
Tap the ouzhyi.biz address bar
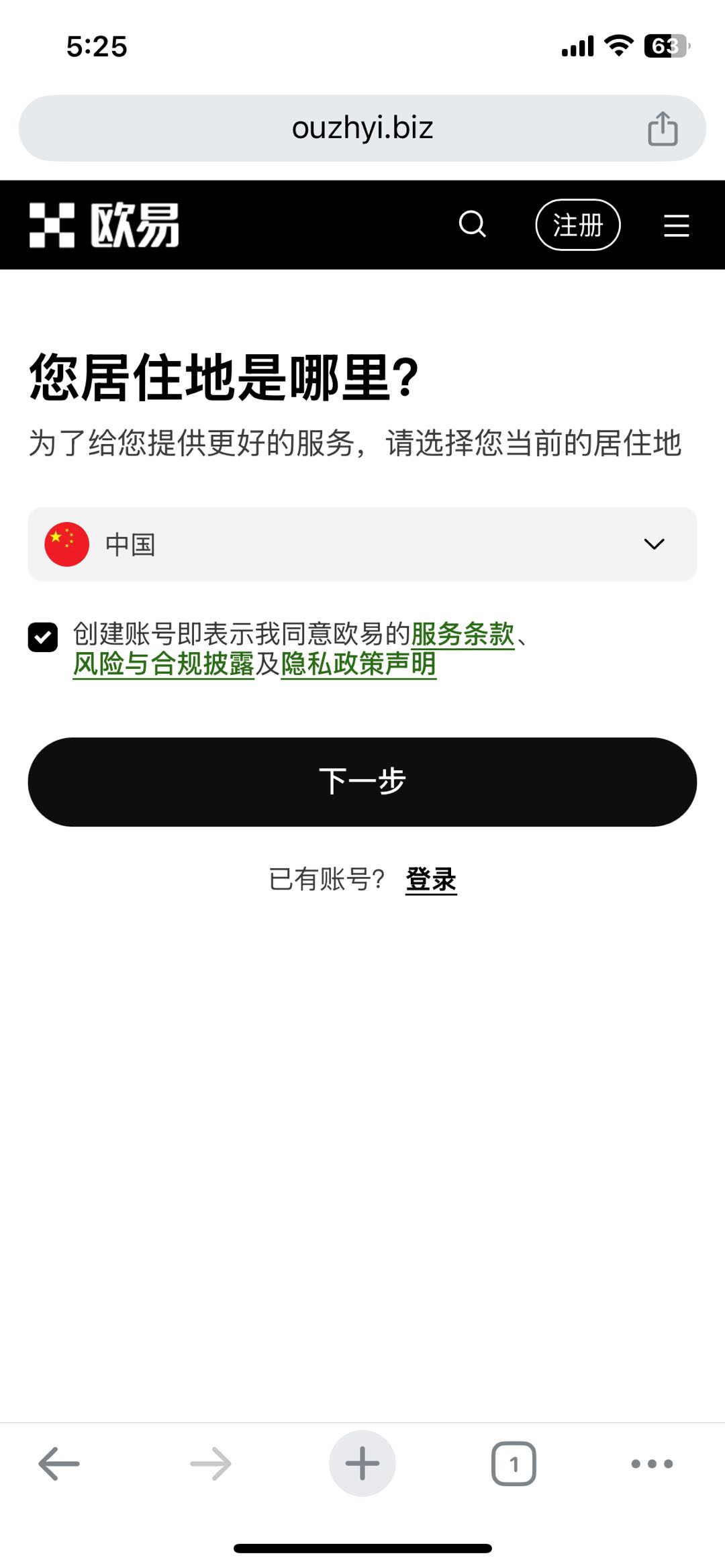pyautogui.click(x=362, y=127)
